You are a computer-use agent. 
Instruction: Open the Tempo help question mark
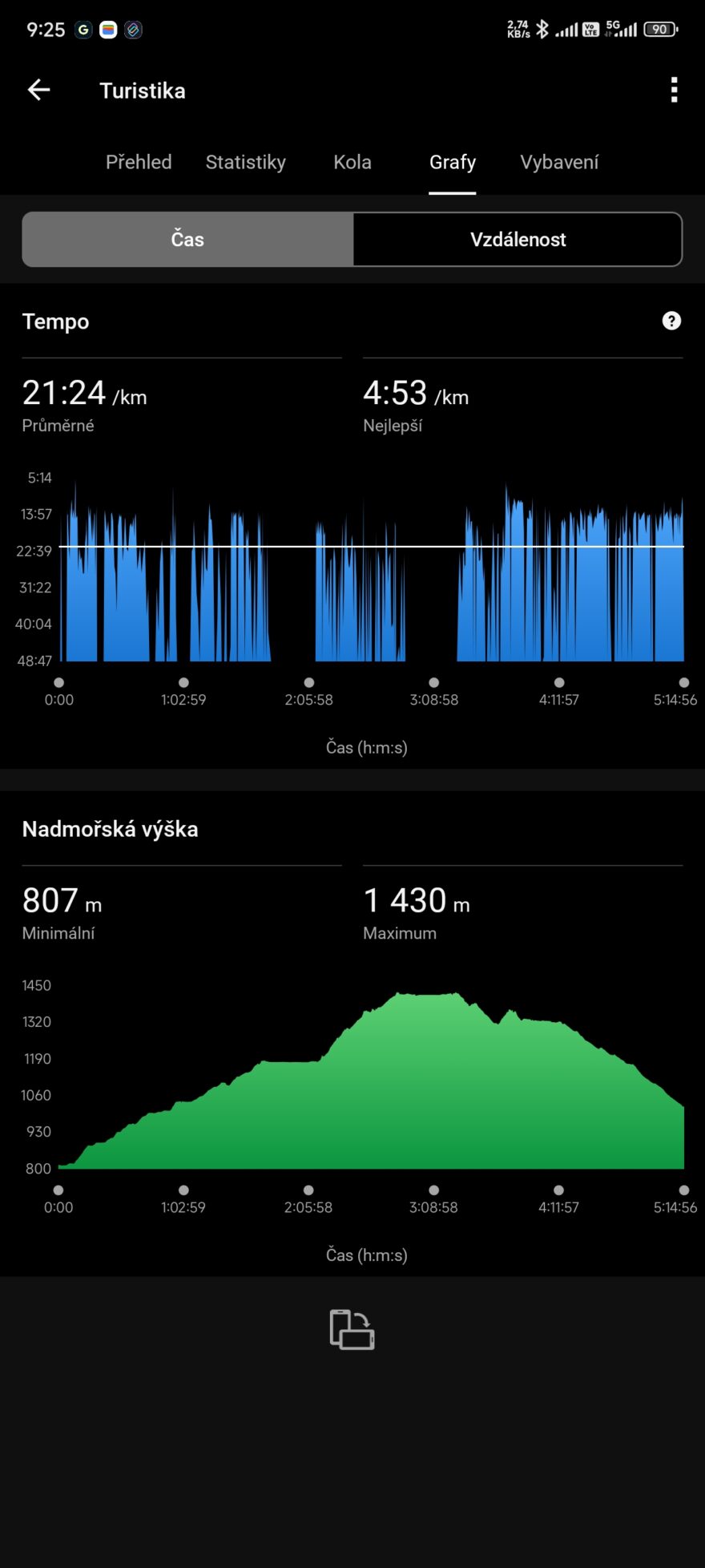pyautogui.click(x=671, y=321)
